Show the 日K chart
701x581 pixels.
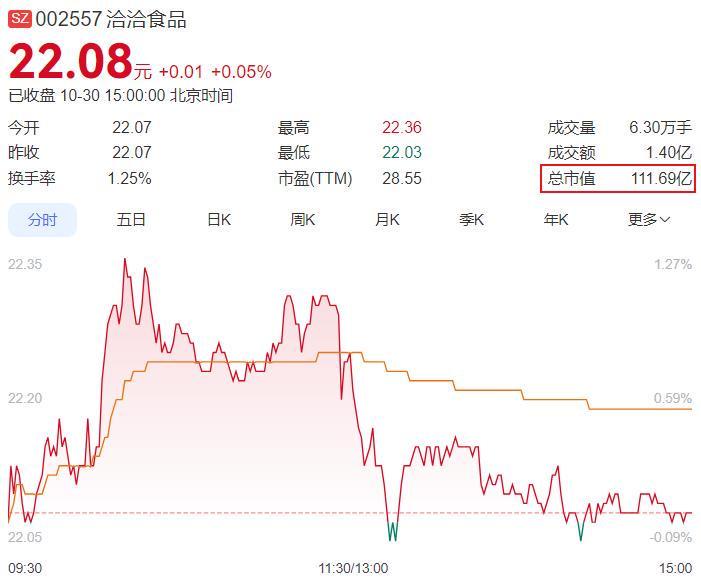218,220
